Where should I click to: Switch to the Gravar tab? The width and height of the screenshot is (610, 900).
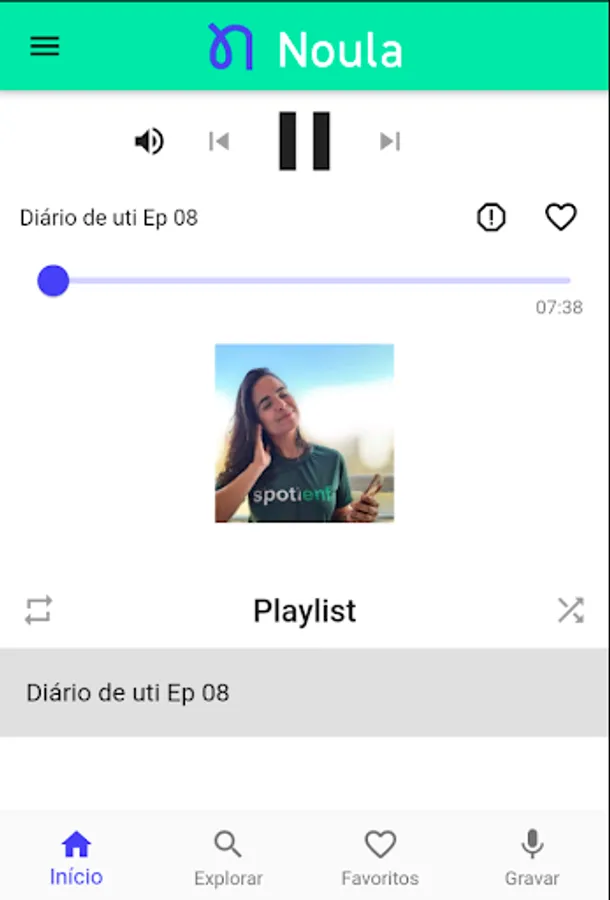click(532, 858)
